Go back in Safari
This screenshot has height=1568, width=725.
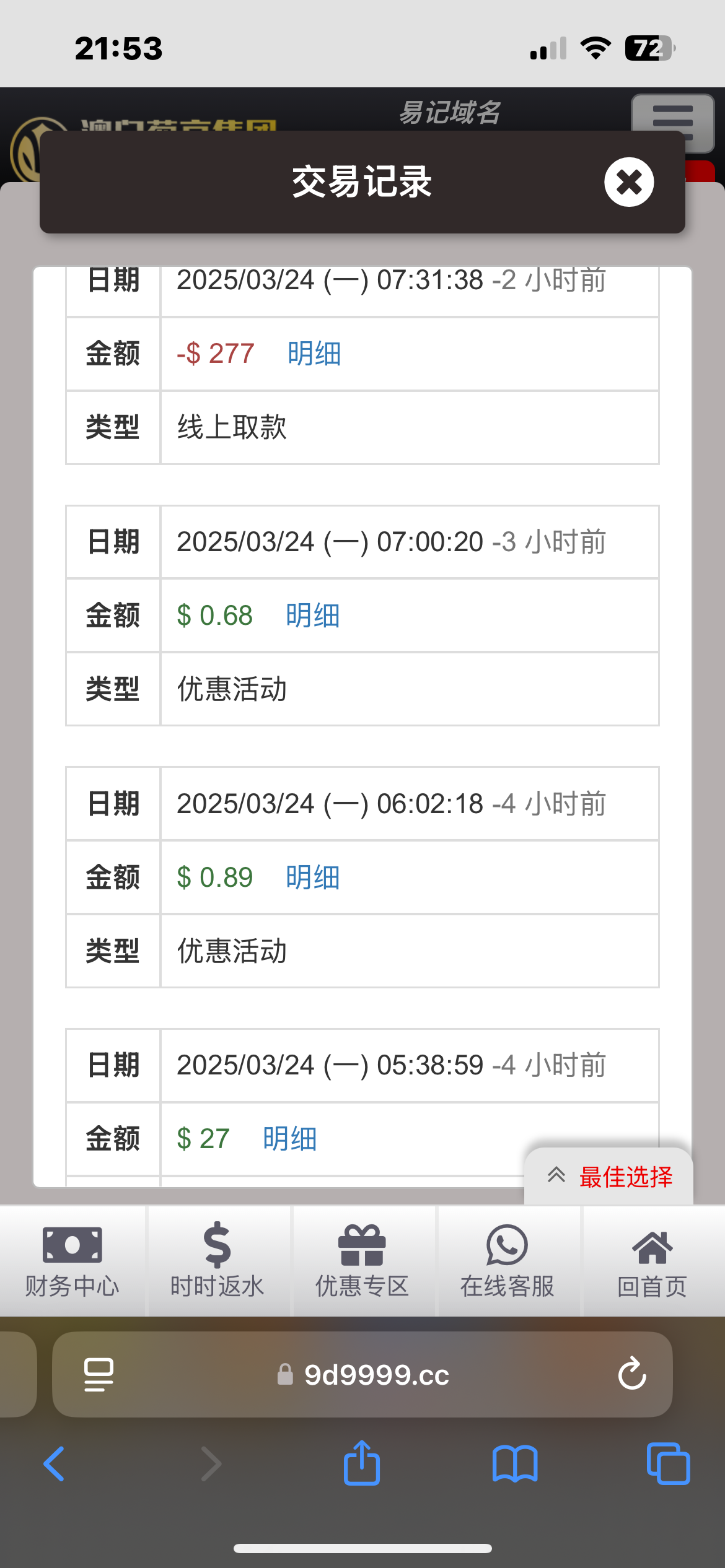coord(54,1464)
